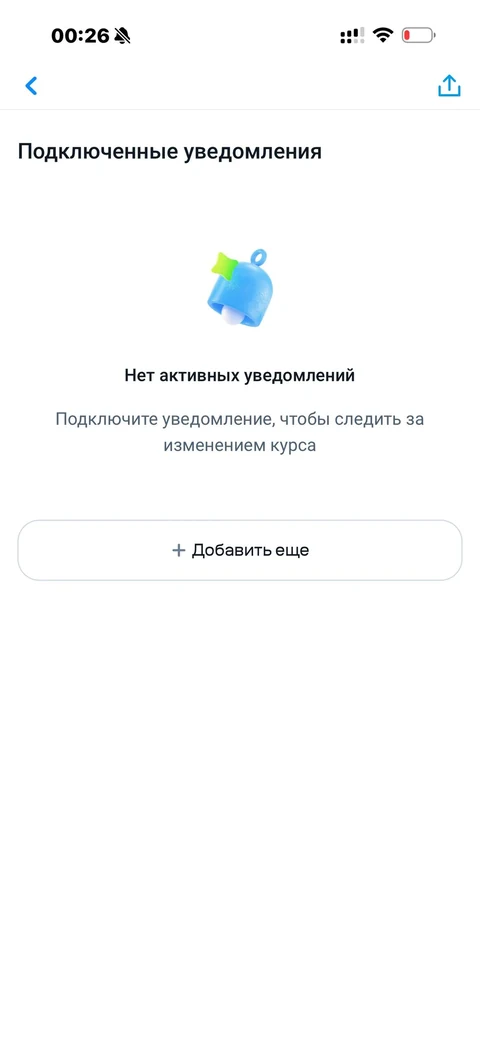480x1043 pixels.
Task: Go back using the top-left arrow
Action: pos(31,85)
